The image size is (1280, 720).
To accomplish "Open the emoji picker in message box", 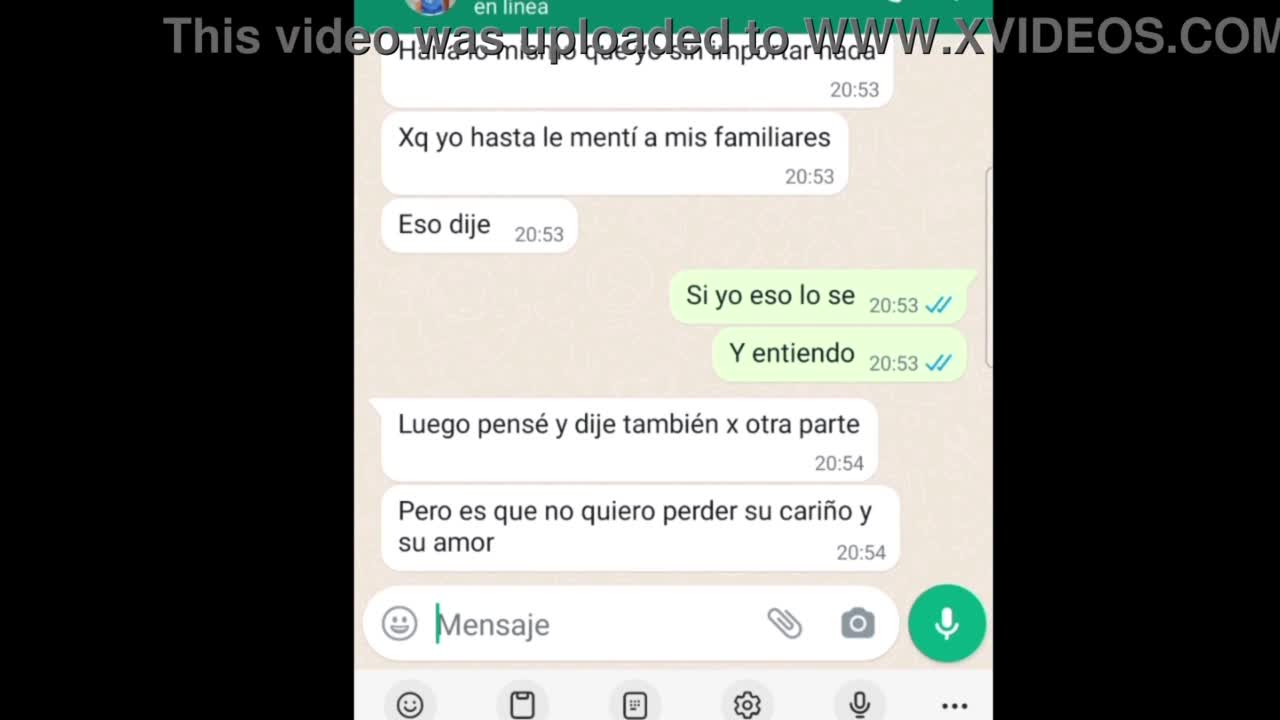I will pos(399,624).
